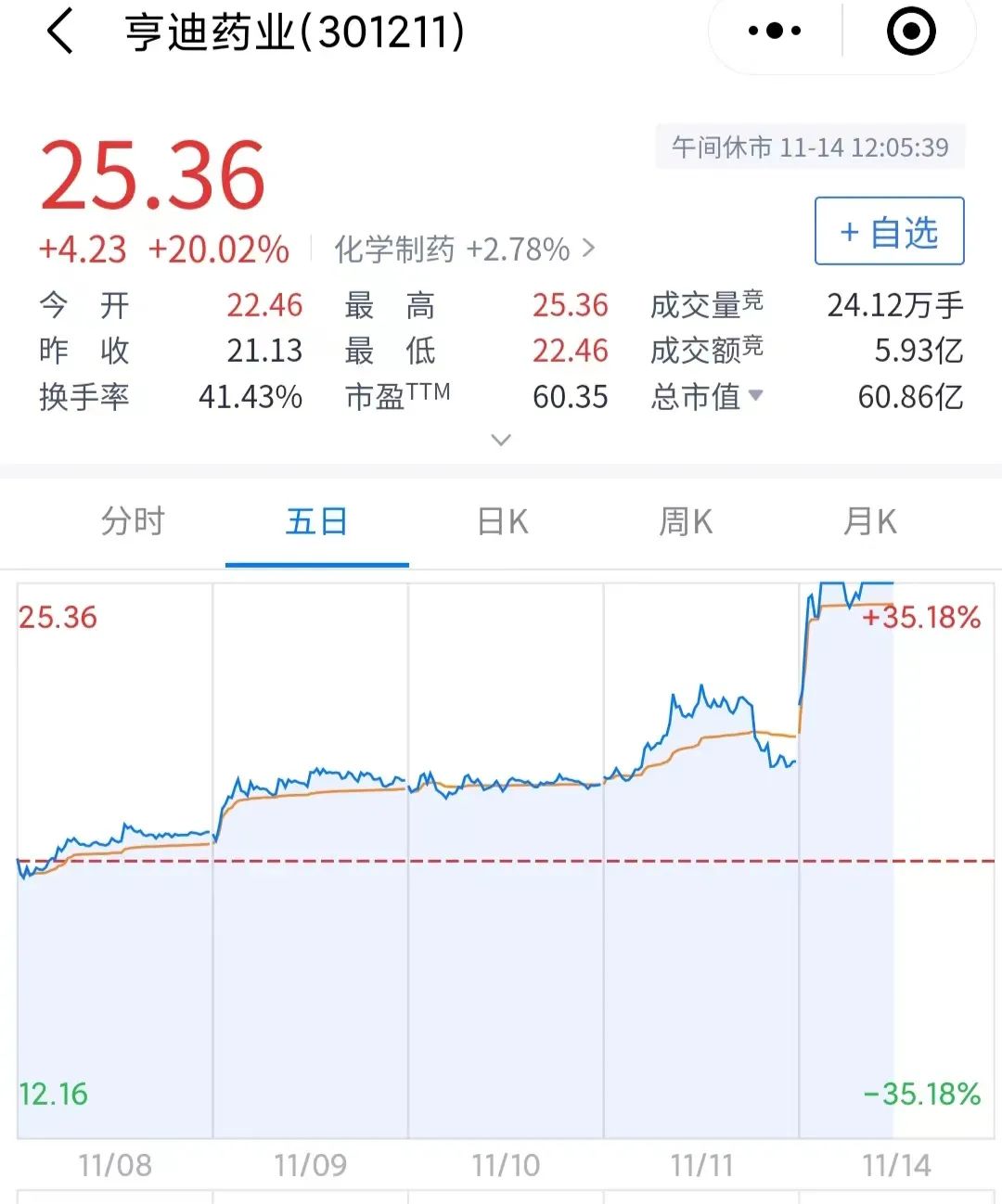Expand more stock details with the down chevron
The height and width of the screenshot is (1204, 1002).
(501, 440)
